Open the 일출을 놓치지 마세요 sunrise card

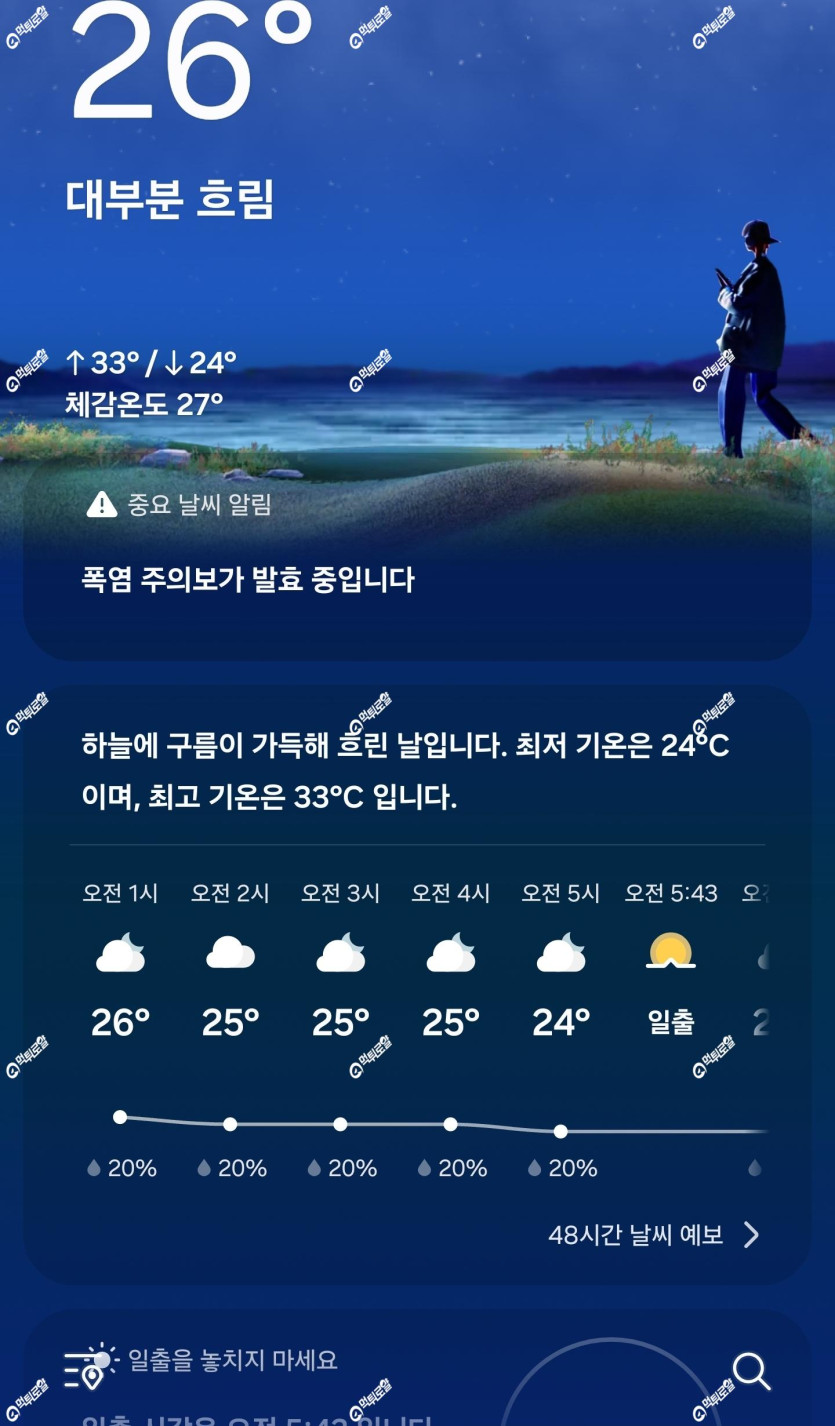pyautogui.click(x=417, y=1368)
